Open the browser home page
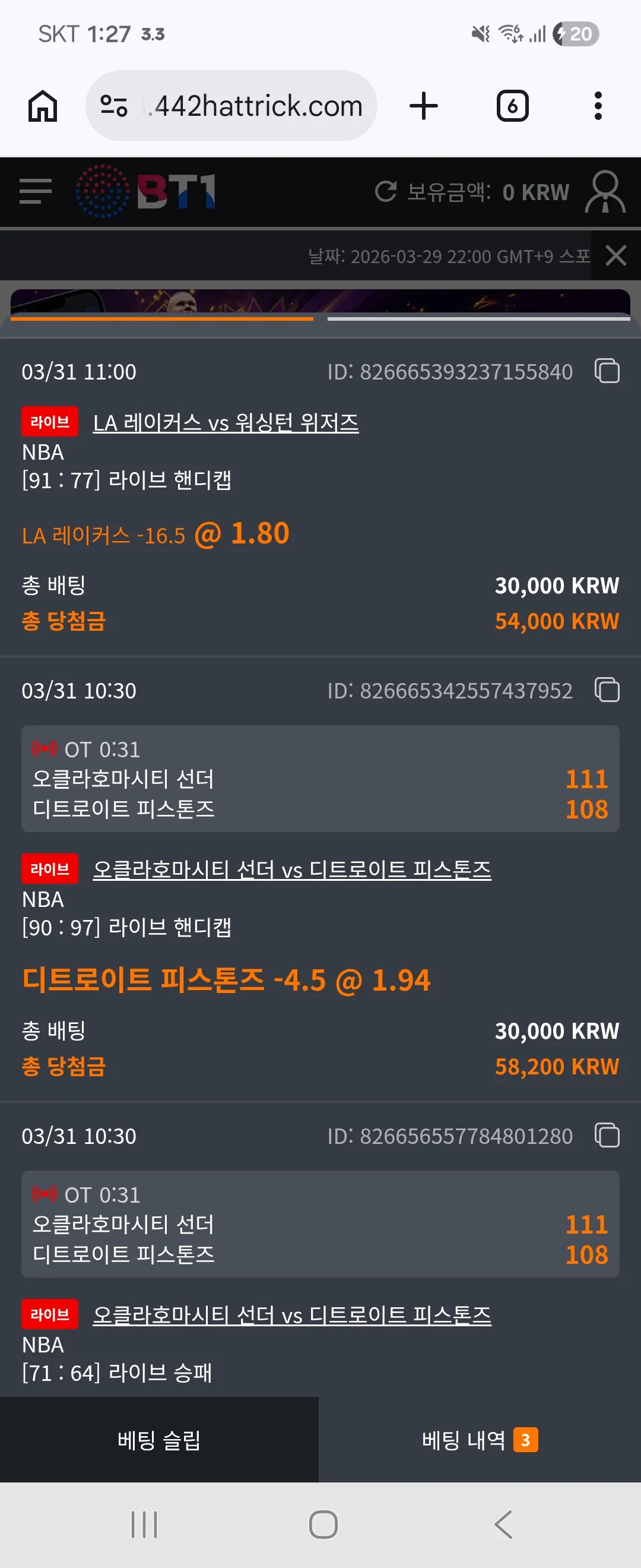 click(43, 106)
